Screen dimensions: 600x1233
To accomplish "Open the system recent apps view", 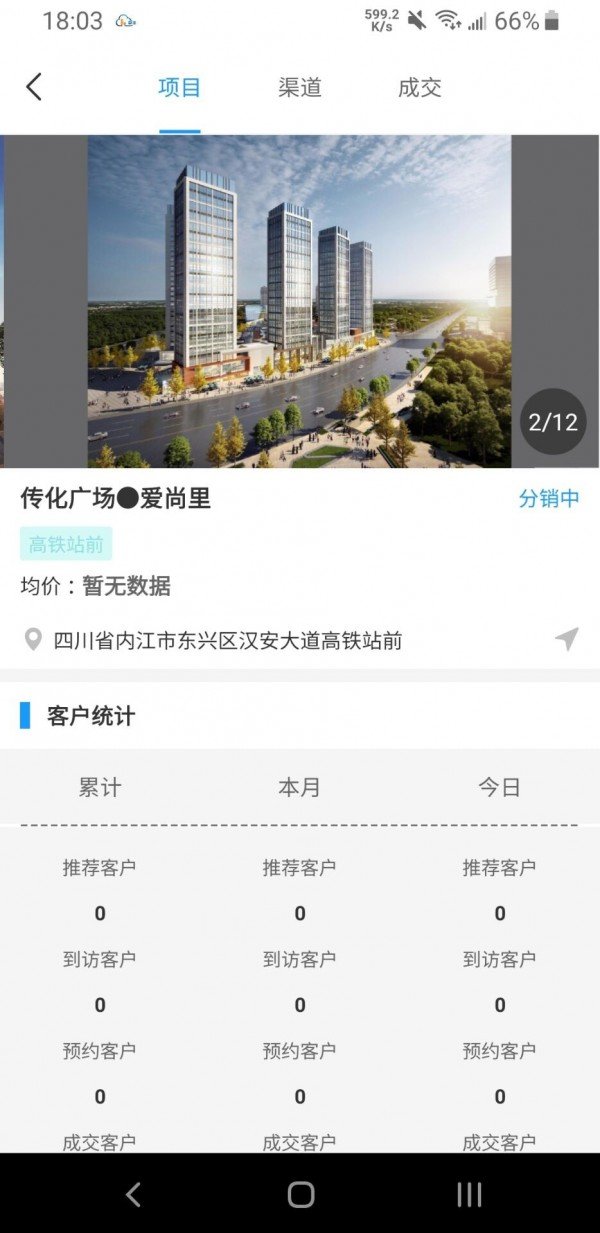I will tap(468, 1194).
